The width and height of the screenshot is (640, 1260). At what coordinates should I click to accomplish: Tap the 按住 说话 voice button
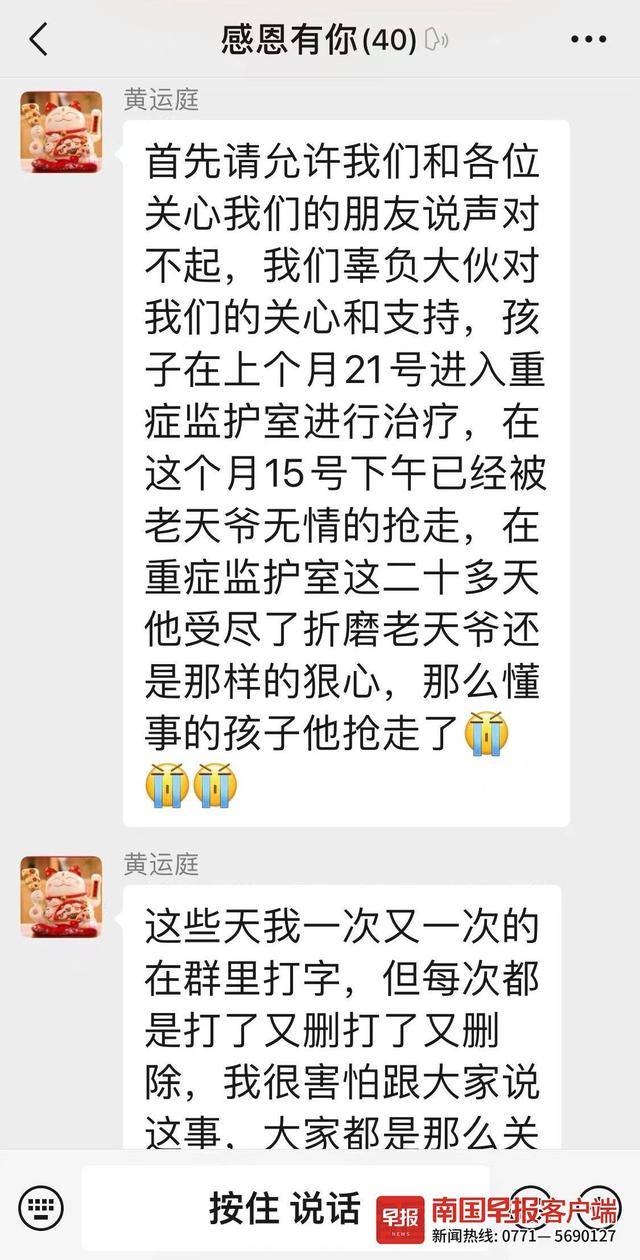click(285, 1208)
